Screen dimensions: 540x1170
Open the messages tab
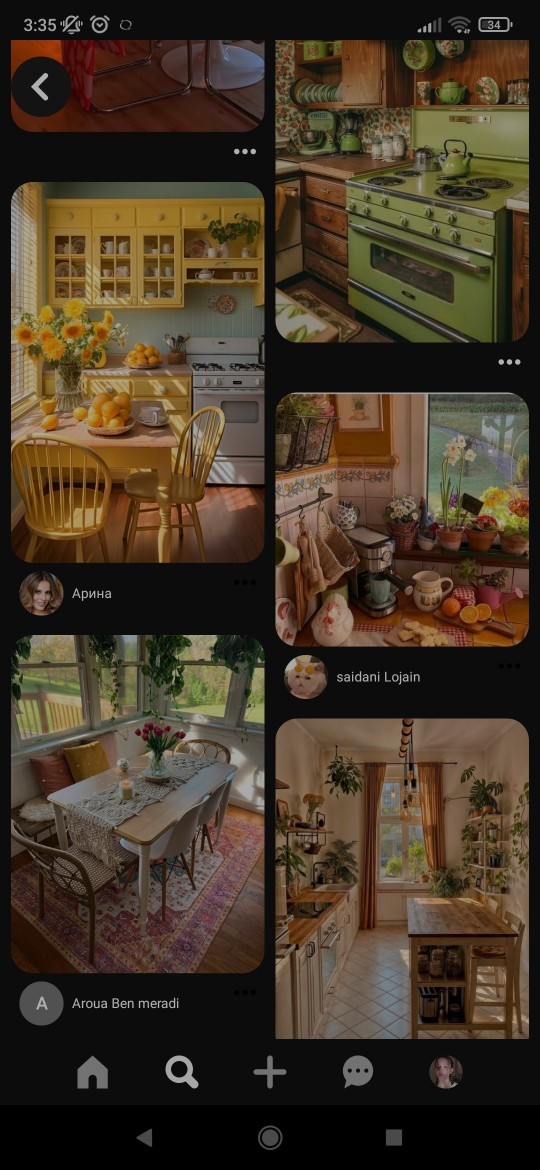click(x=358, y=1072)
